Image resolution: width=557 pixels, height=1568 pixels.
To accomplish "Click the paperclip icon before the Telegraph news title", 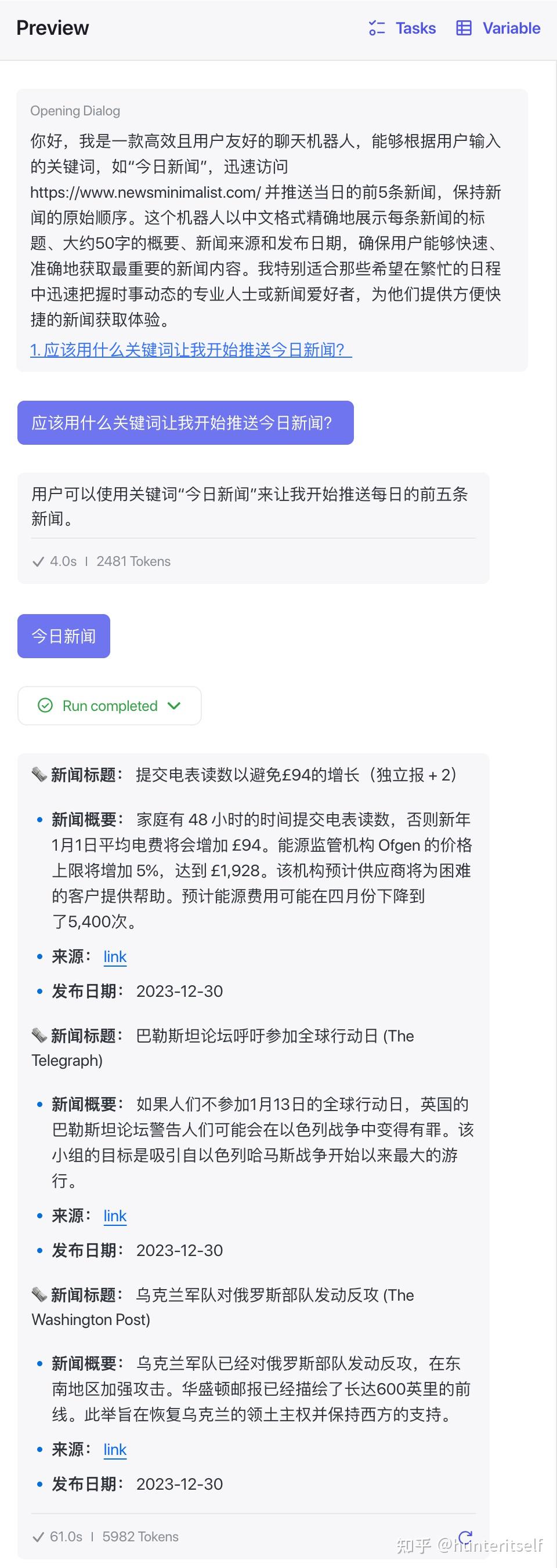I will (39, 1036).
